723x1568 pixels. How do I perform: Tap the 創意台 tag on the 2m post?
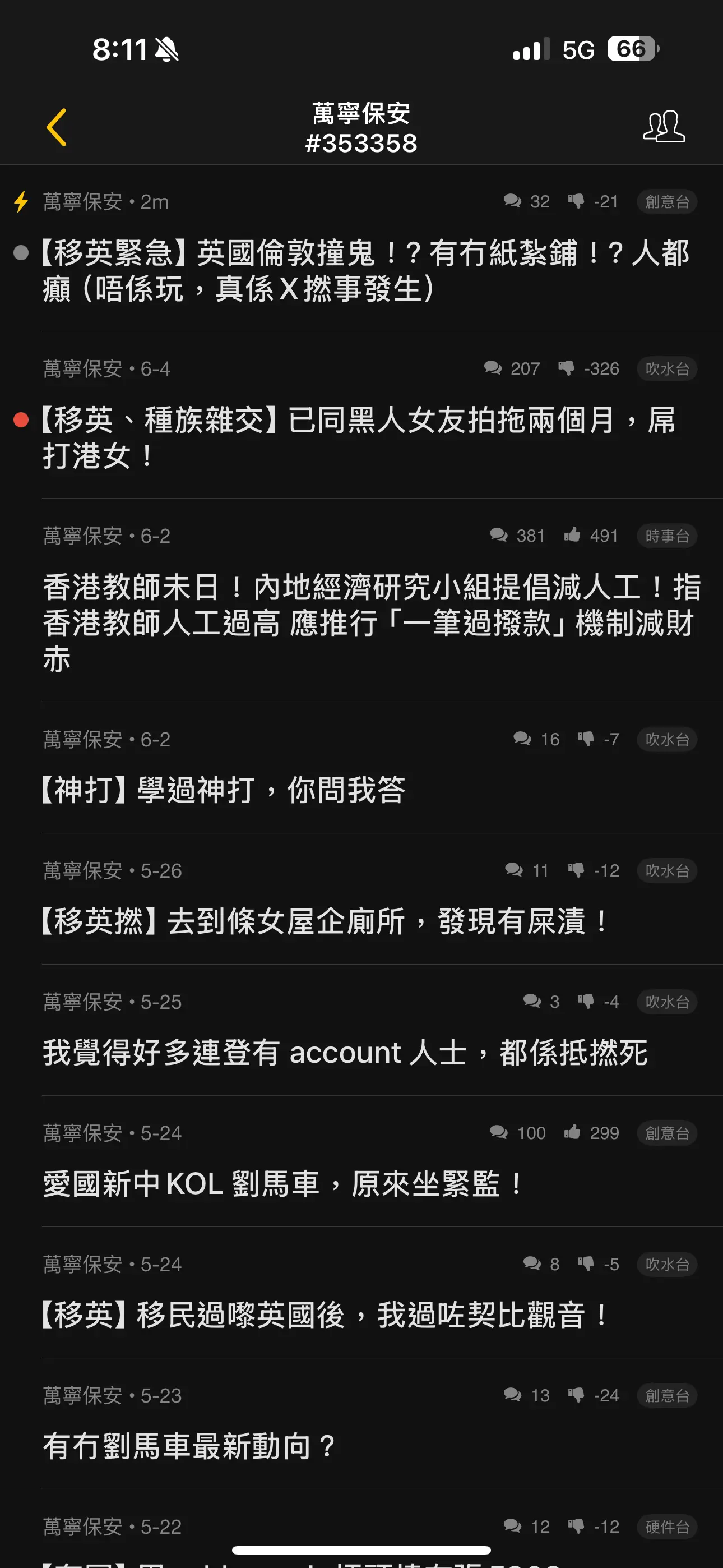667,201
